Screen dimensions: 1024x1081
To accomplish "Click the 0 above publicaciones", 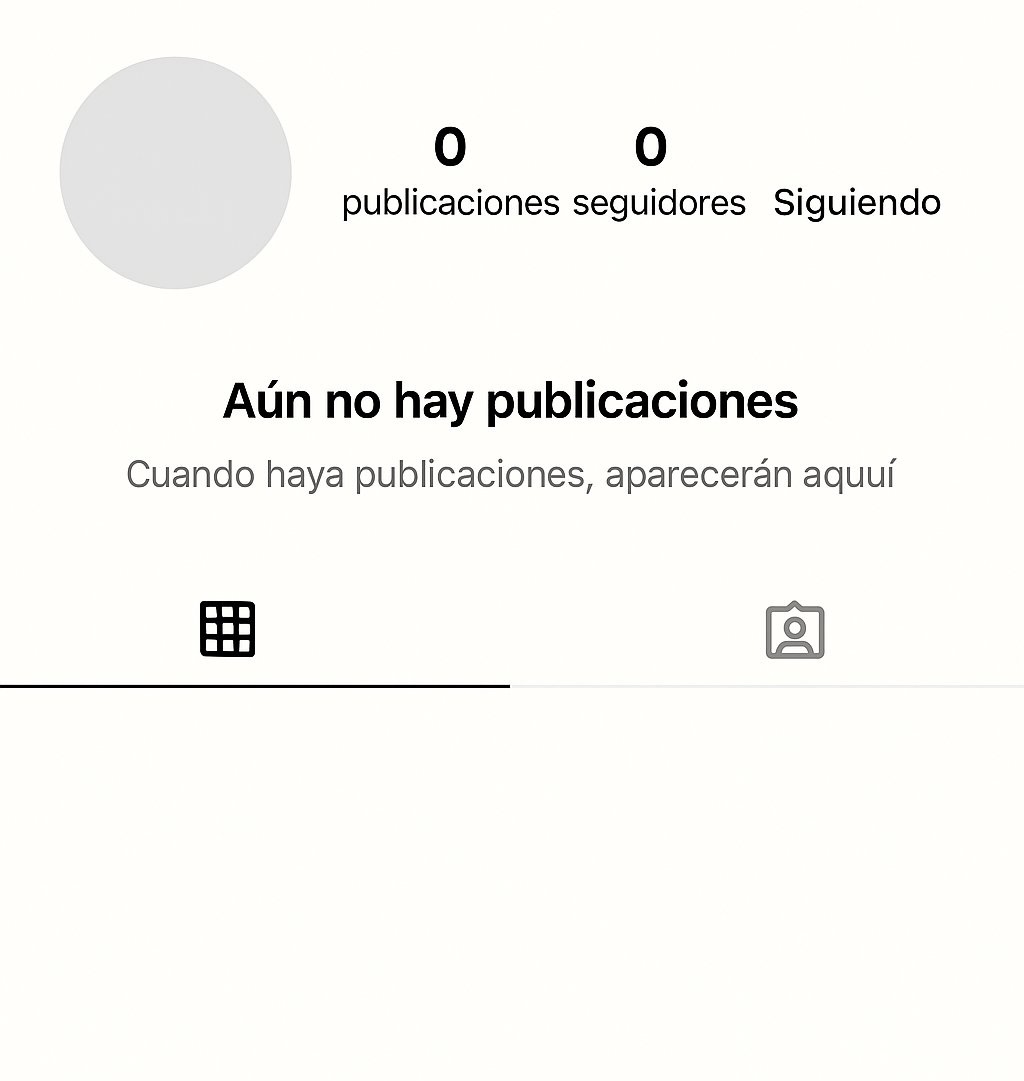I will tap(452, 148).
